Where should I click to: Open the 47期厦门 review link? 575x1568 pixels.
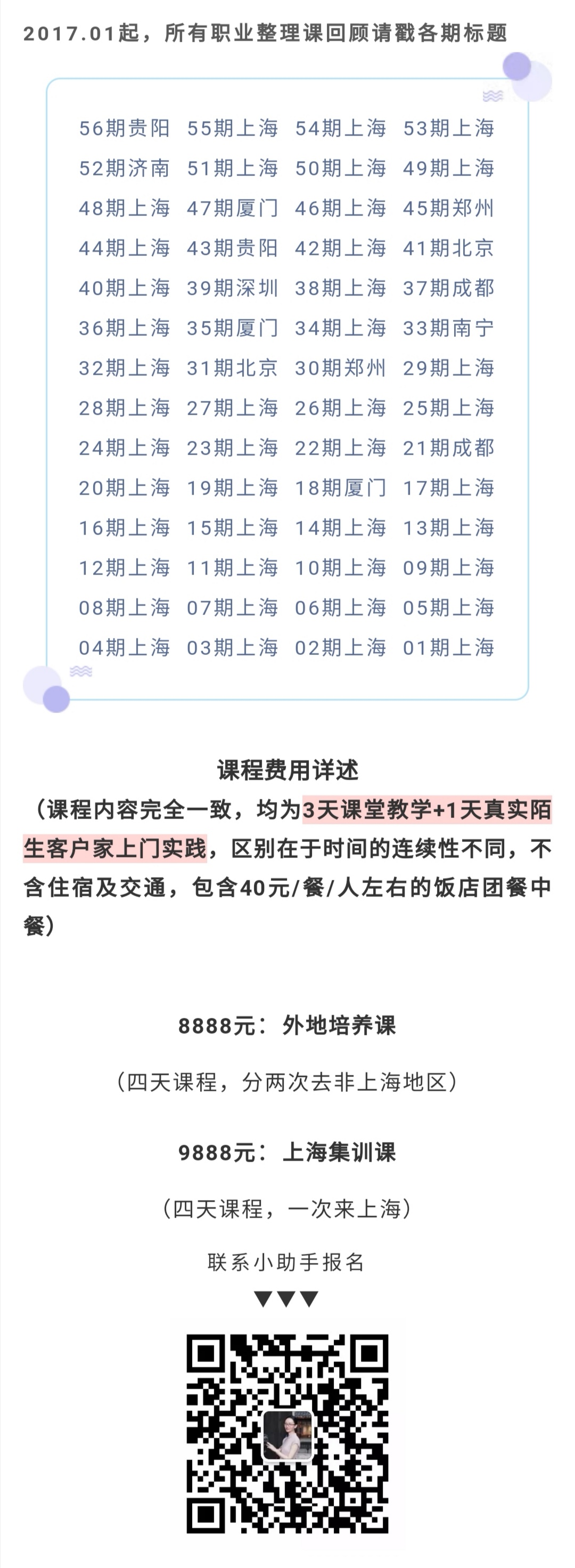pos(233,208)
